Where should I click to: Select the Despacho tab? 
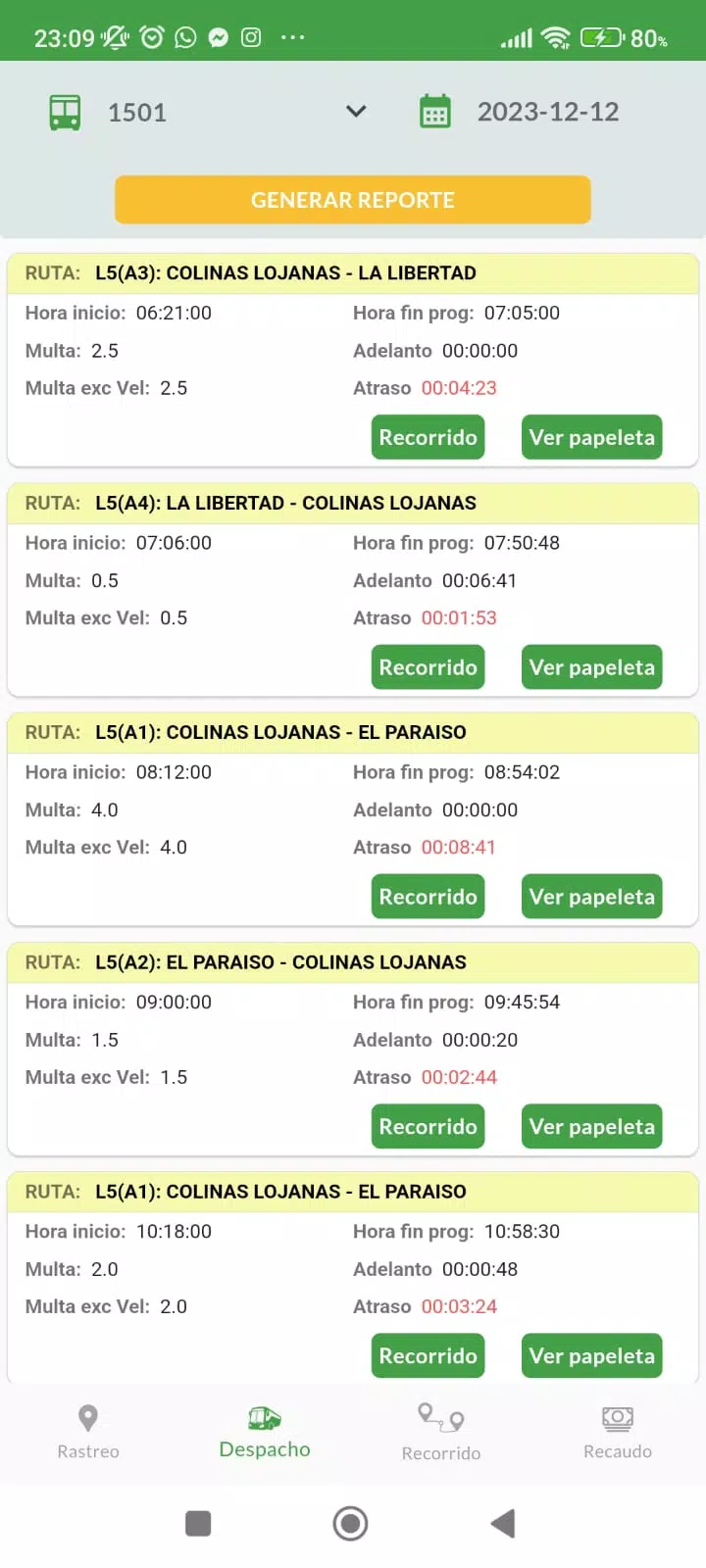point(265,1433)
